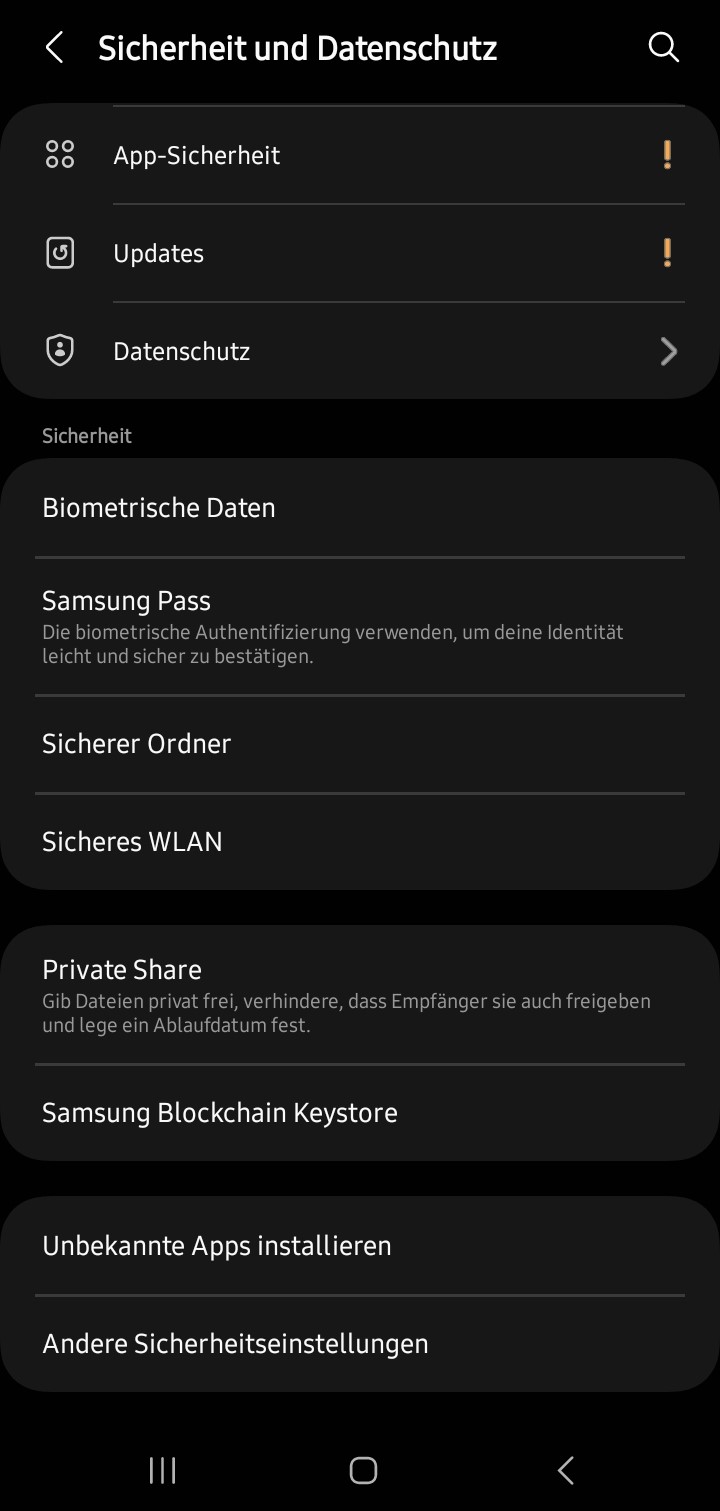Open App-Sicherheit settings

pyautogui.click(x=360, y=155)
